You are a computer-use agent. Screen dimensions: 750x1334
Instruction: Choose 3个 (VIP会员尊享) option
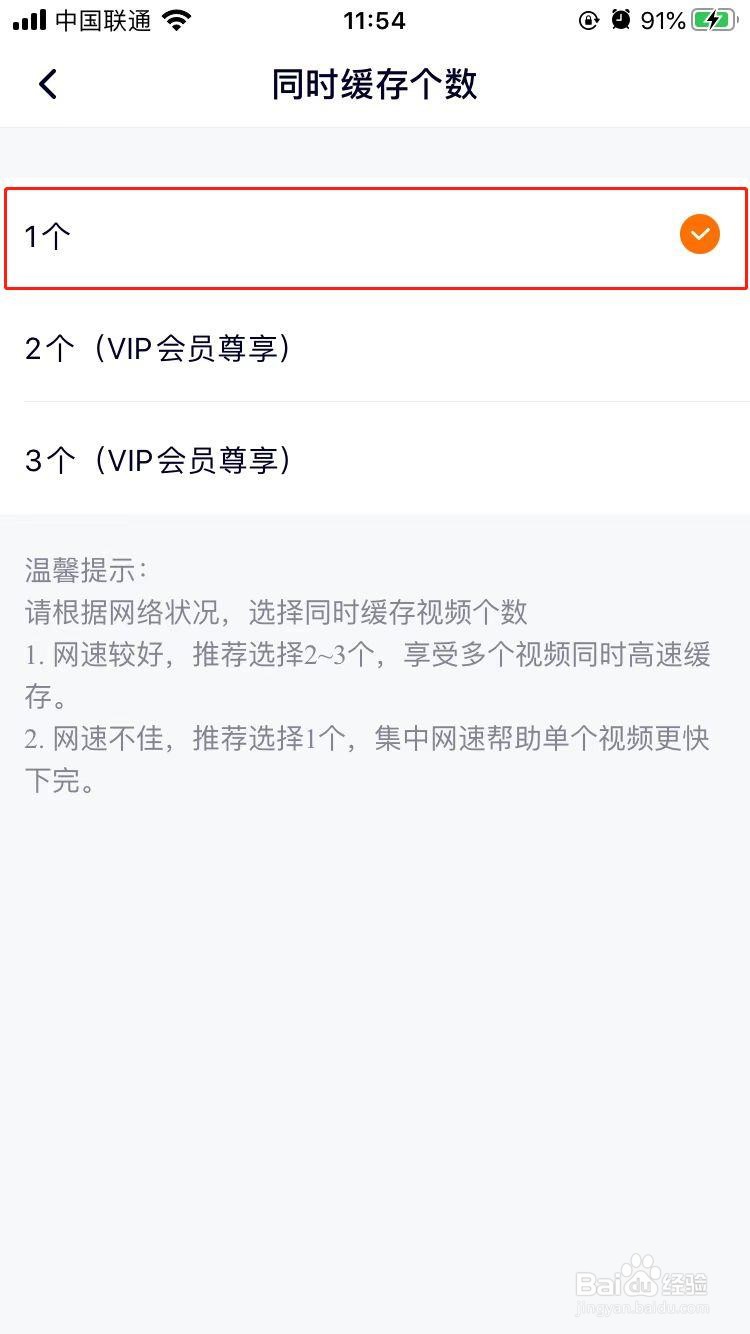tap(375, 459)
